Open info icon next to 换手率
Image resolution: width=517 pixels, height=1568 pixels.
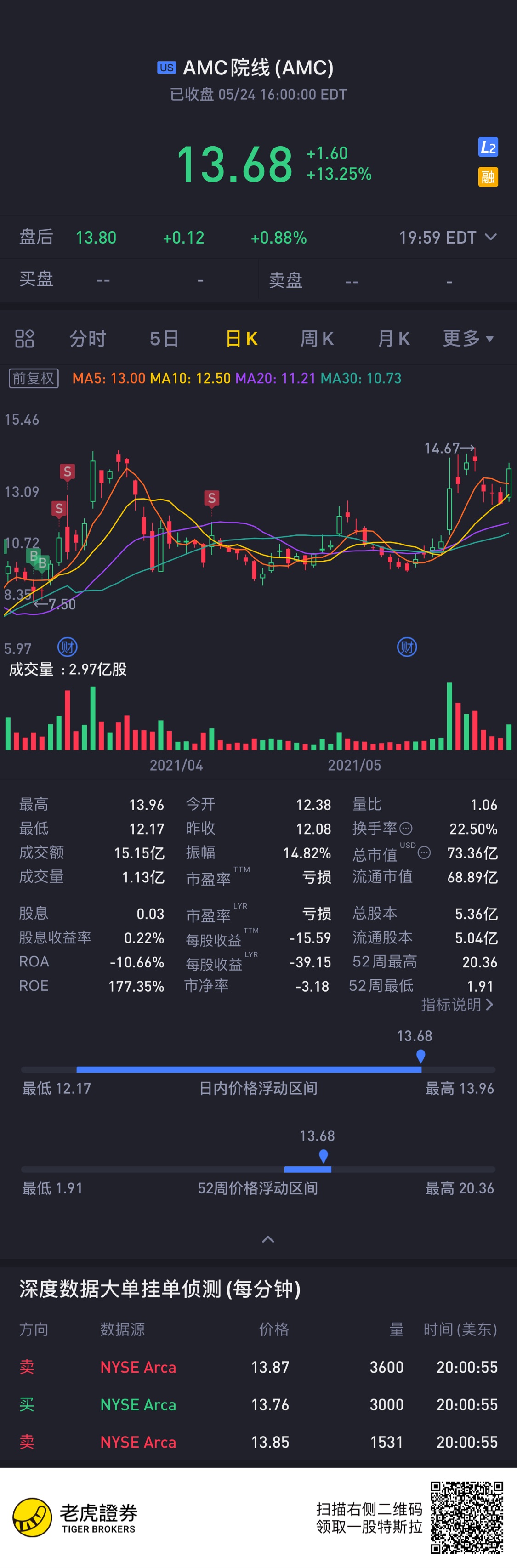(406, 829)
